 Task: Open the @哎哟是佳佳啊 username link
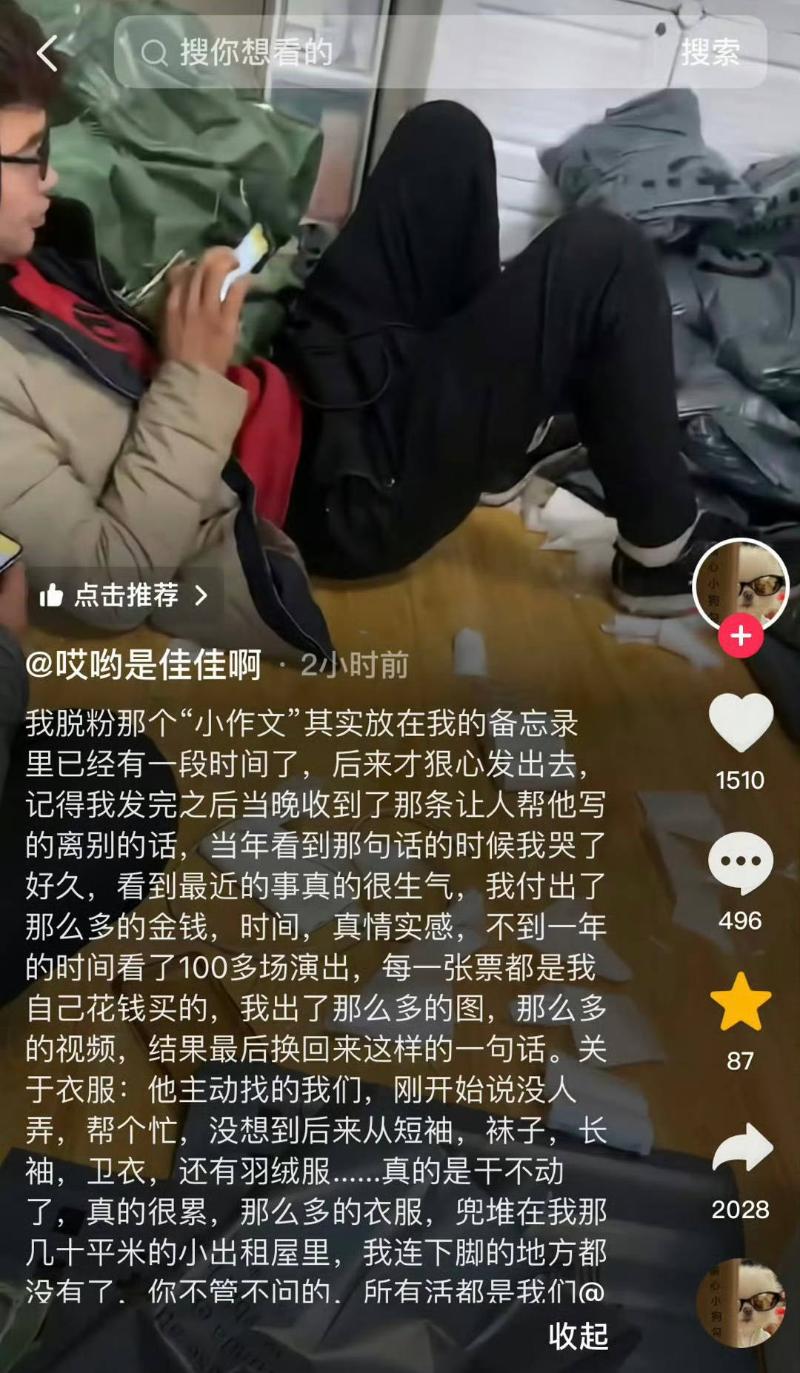tap(144, 665)
